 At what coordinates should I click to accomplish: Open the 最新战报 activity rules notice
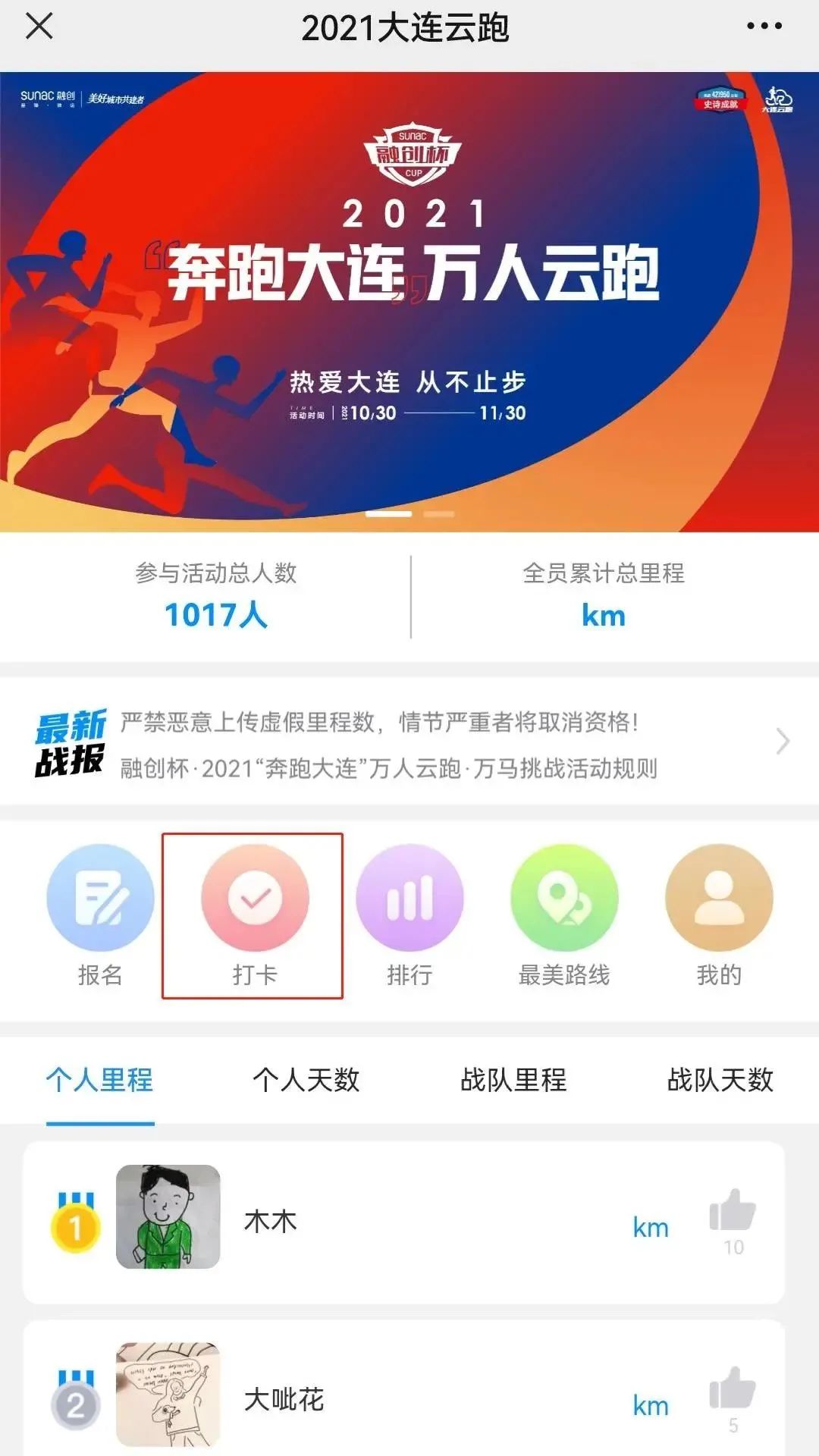pyautogui.click(x=409, y=743)
